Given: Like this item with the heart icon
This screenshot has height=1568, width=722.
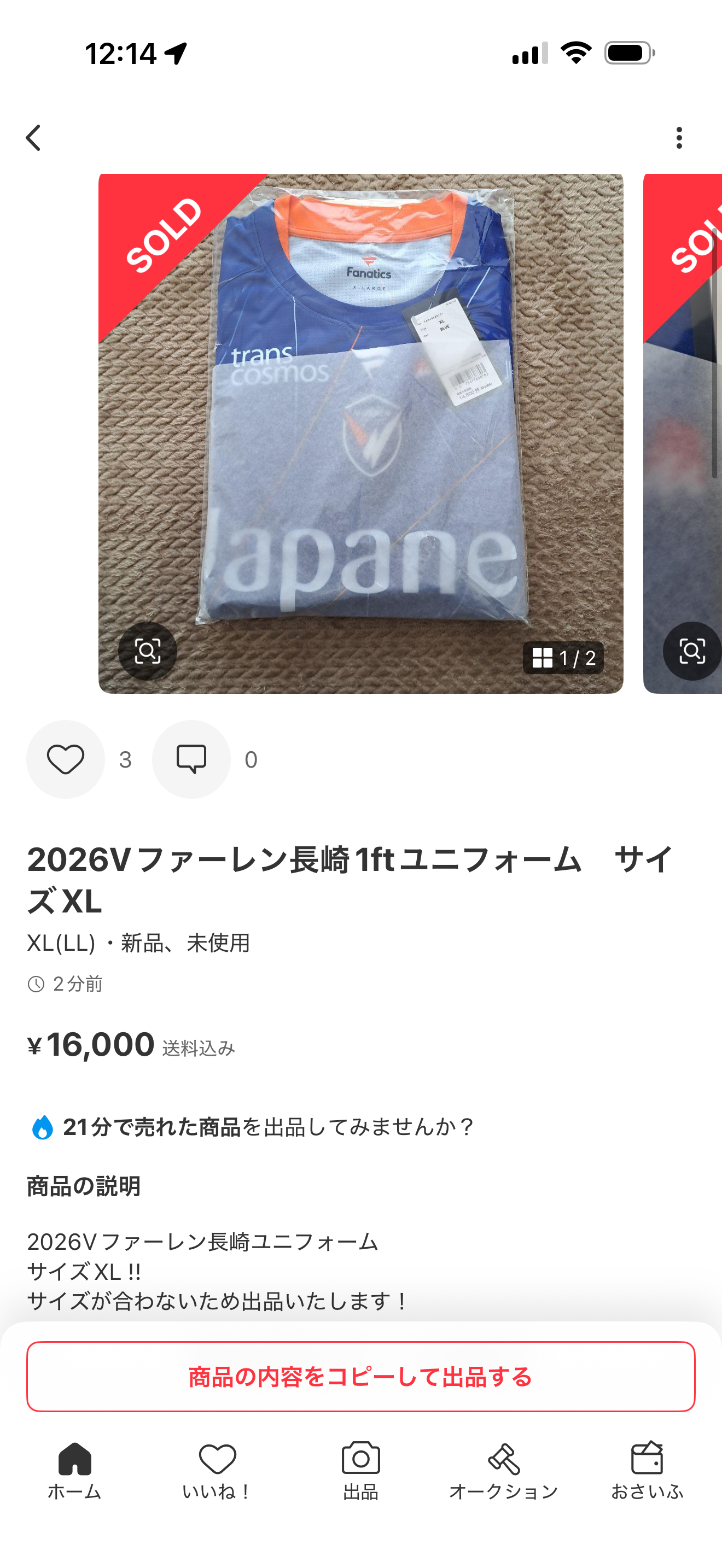Looking at the screenshot, I should (66, 759).
